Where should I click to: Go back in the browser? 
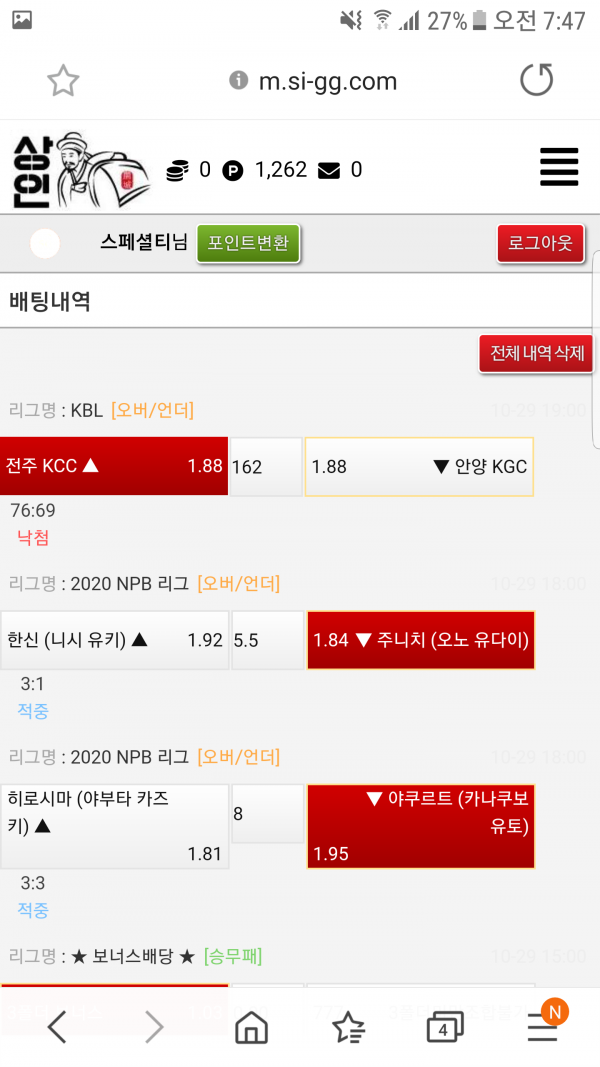57,1027
